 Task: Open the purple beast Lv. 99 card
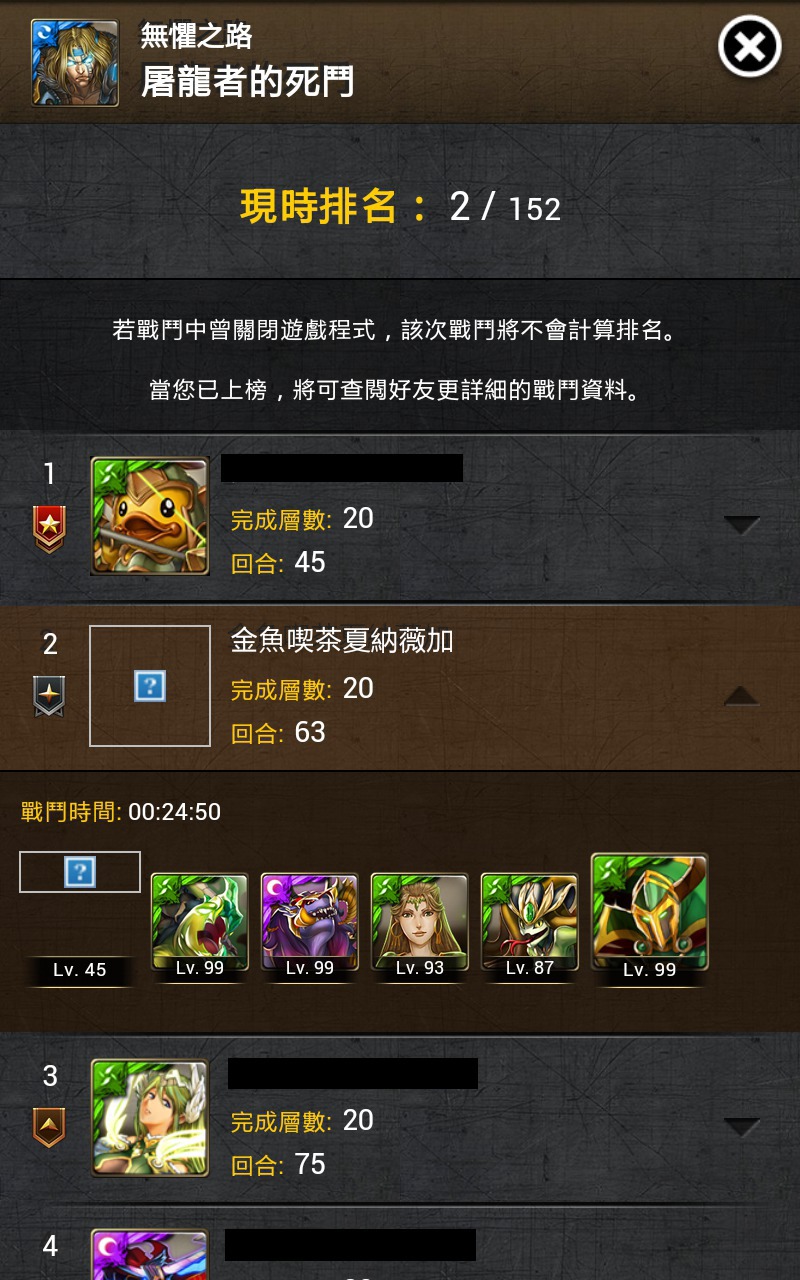pos(309,922)
